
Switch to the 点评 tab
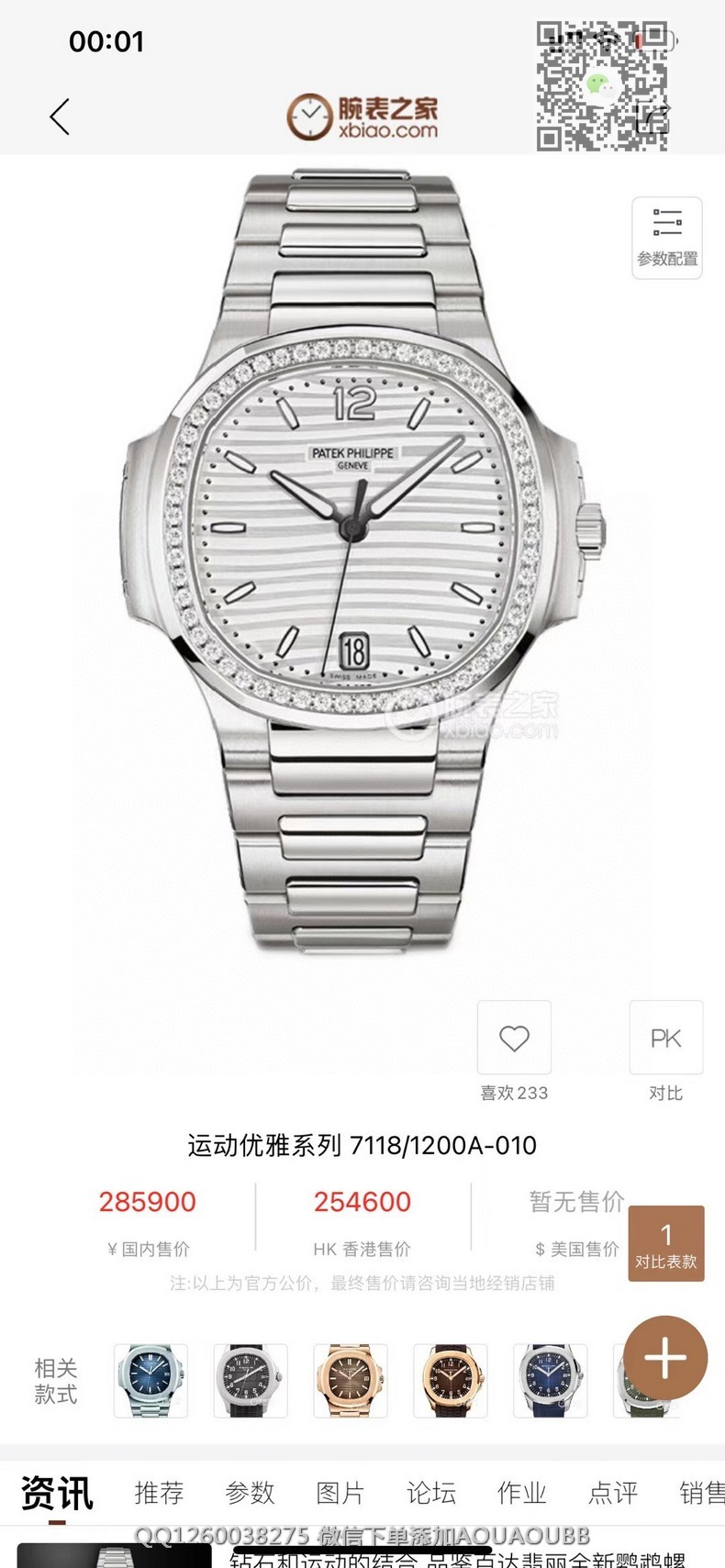pyautogui.click(x=613, y=1493)
